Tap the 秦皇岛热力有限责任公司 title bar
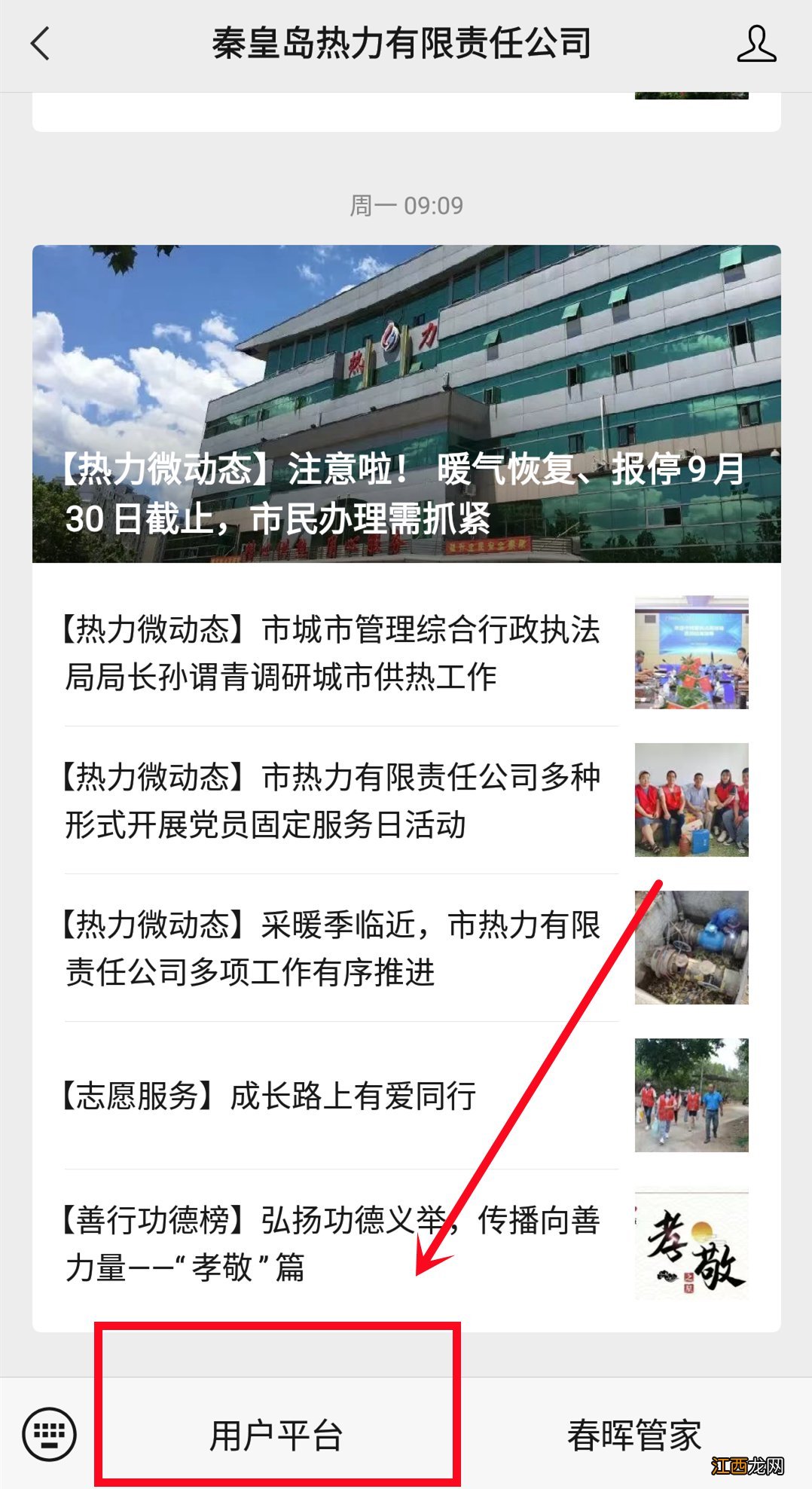Screen dimensions: 812x1489 (401, 44)
